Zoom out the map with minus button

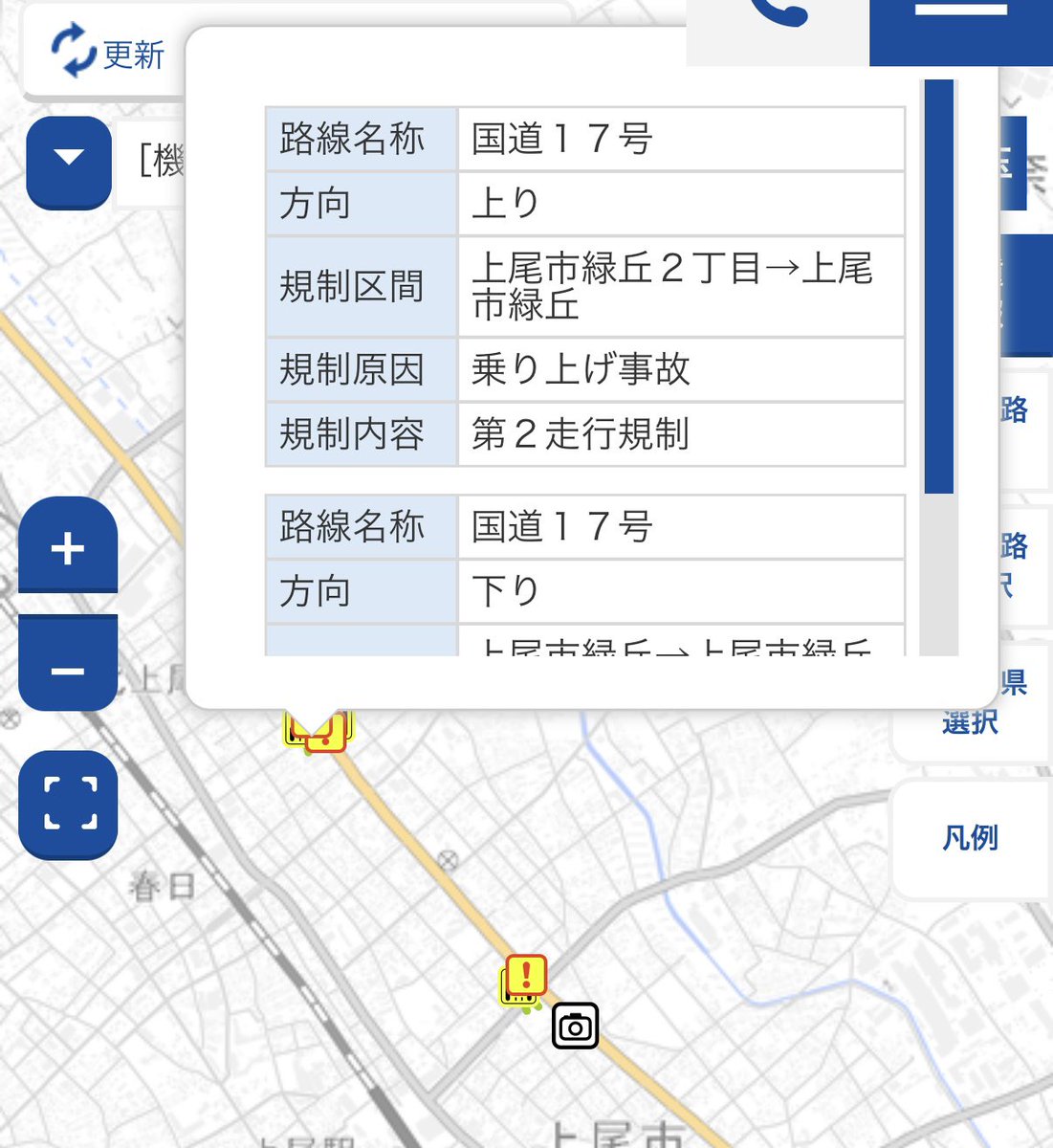pos(68,665)
